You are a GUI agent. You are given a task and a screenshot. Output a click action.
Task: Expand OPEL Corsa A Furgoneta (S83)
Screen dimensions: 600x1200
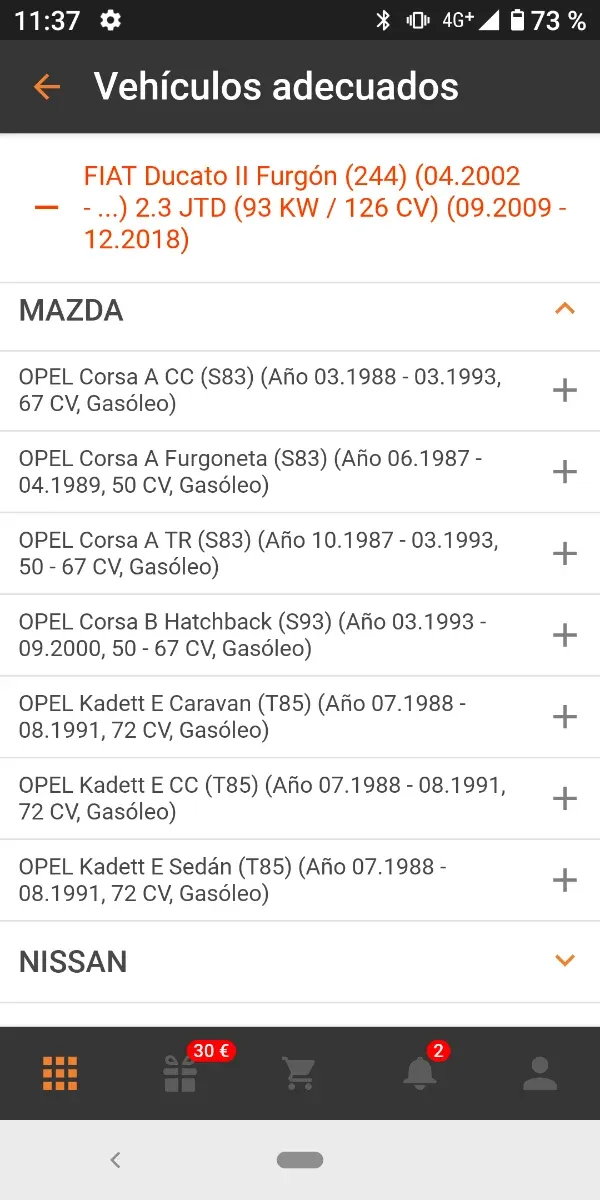(564, 472)
